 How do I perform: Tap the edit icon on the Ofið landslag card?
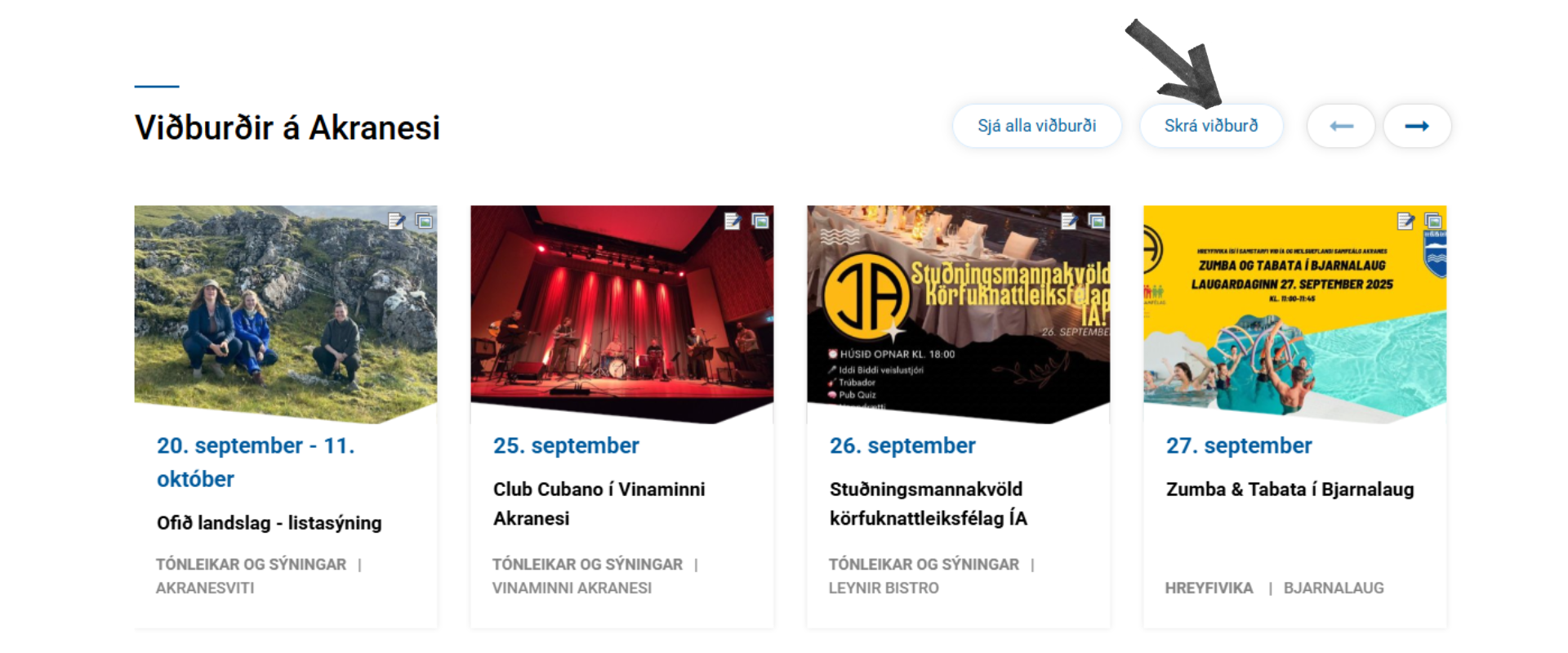(397, 221)
